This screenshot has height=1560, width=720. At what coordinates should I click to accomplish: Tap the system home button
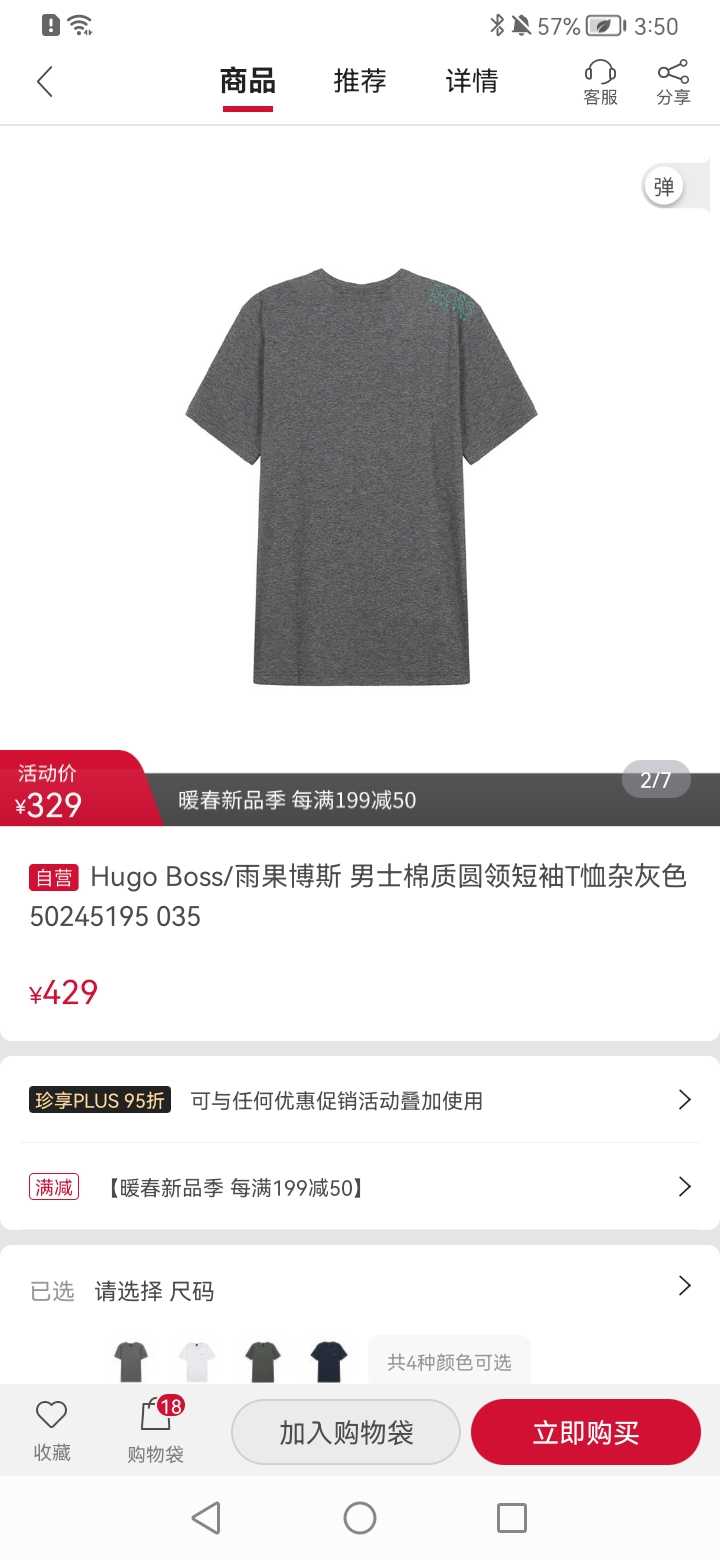360,1518
